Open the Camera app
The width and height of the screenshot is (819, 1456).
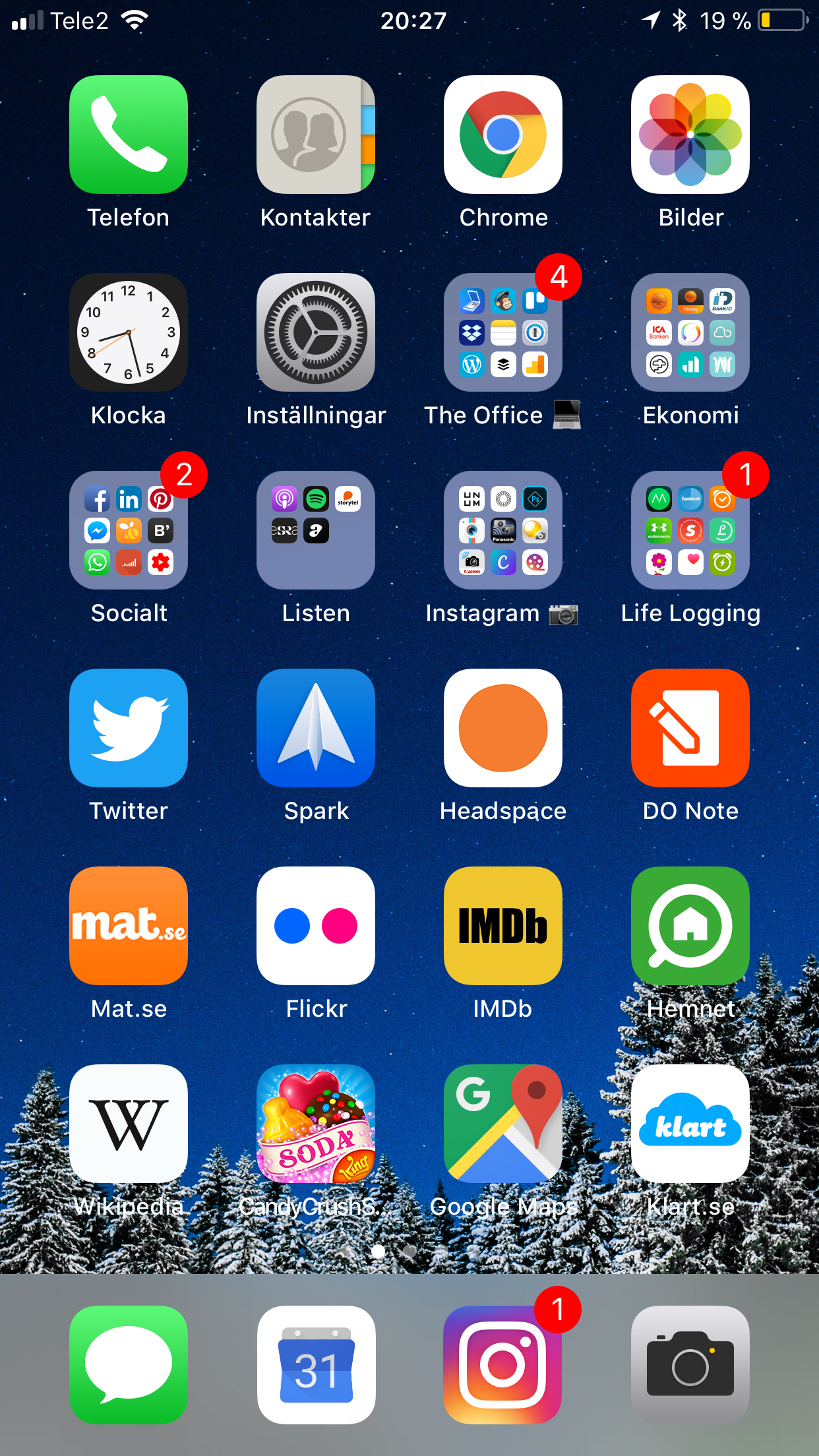[690, 1364]
